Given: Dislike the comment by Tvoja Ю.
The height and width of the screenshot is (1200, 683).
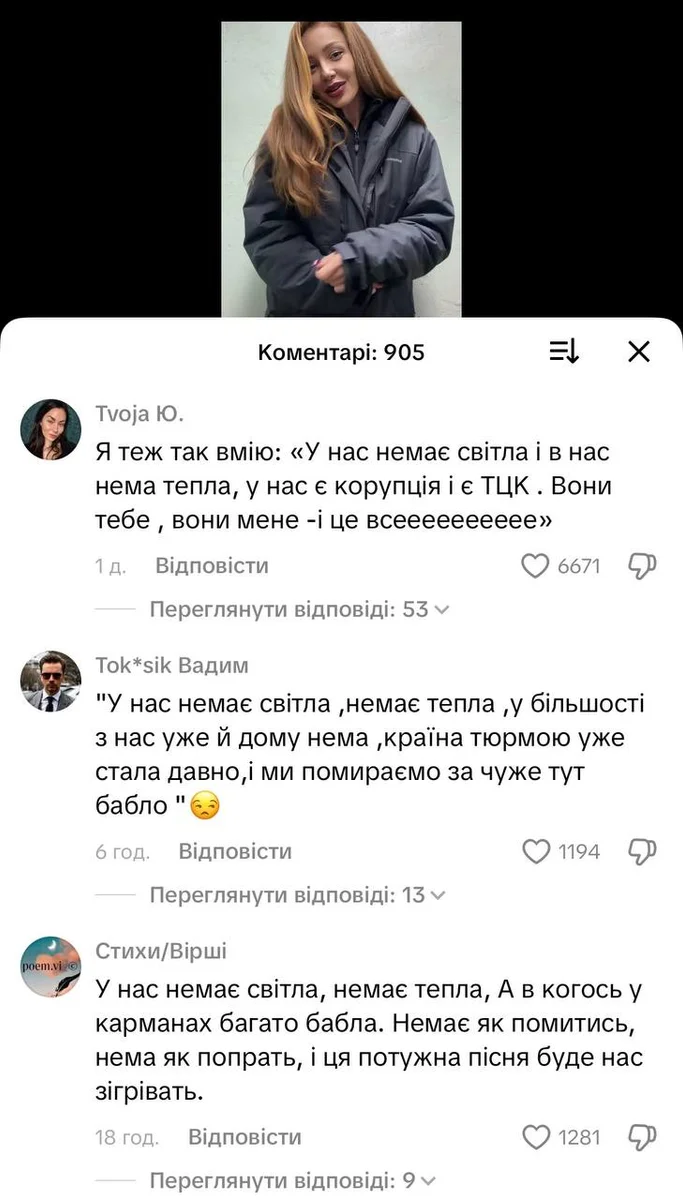Looking at the screenshot, I should pos(641,566).
